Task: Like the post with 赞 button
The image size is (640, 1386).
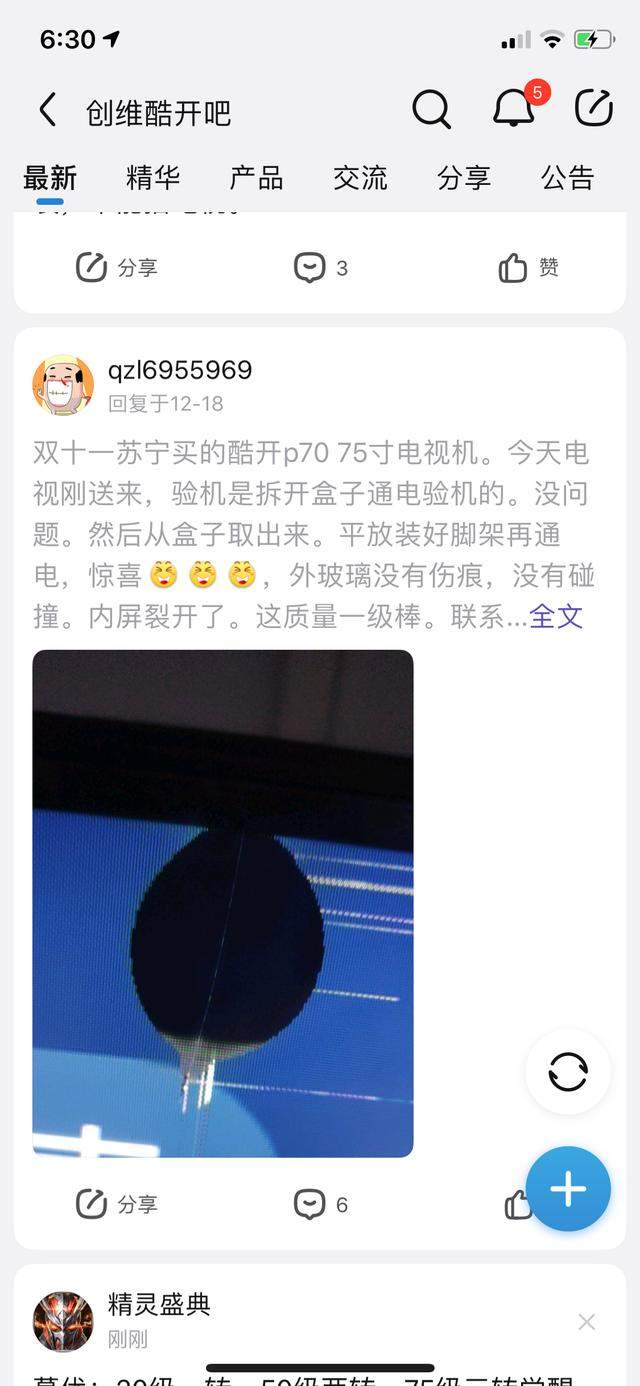Action: 528,268
